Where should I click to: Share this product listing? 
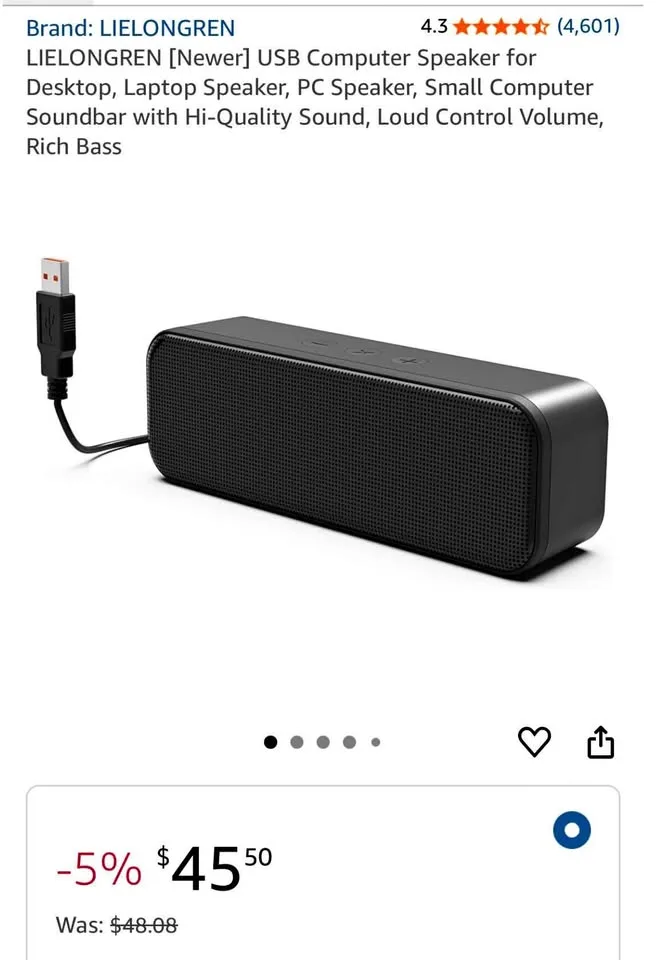pos(600,742)
